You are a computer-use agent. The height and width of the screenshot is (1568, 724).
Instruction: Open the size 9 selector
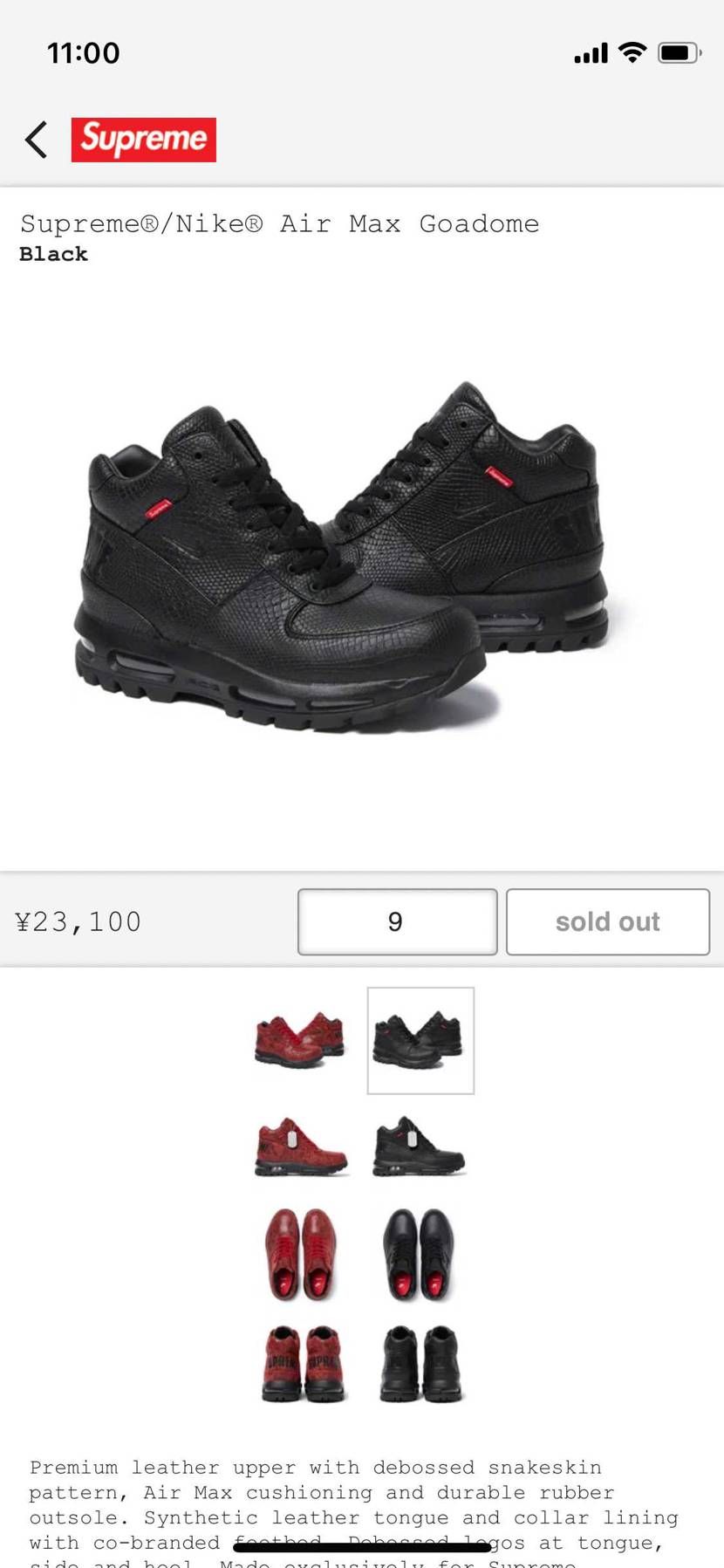point(397,921)
